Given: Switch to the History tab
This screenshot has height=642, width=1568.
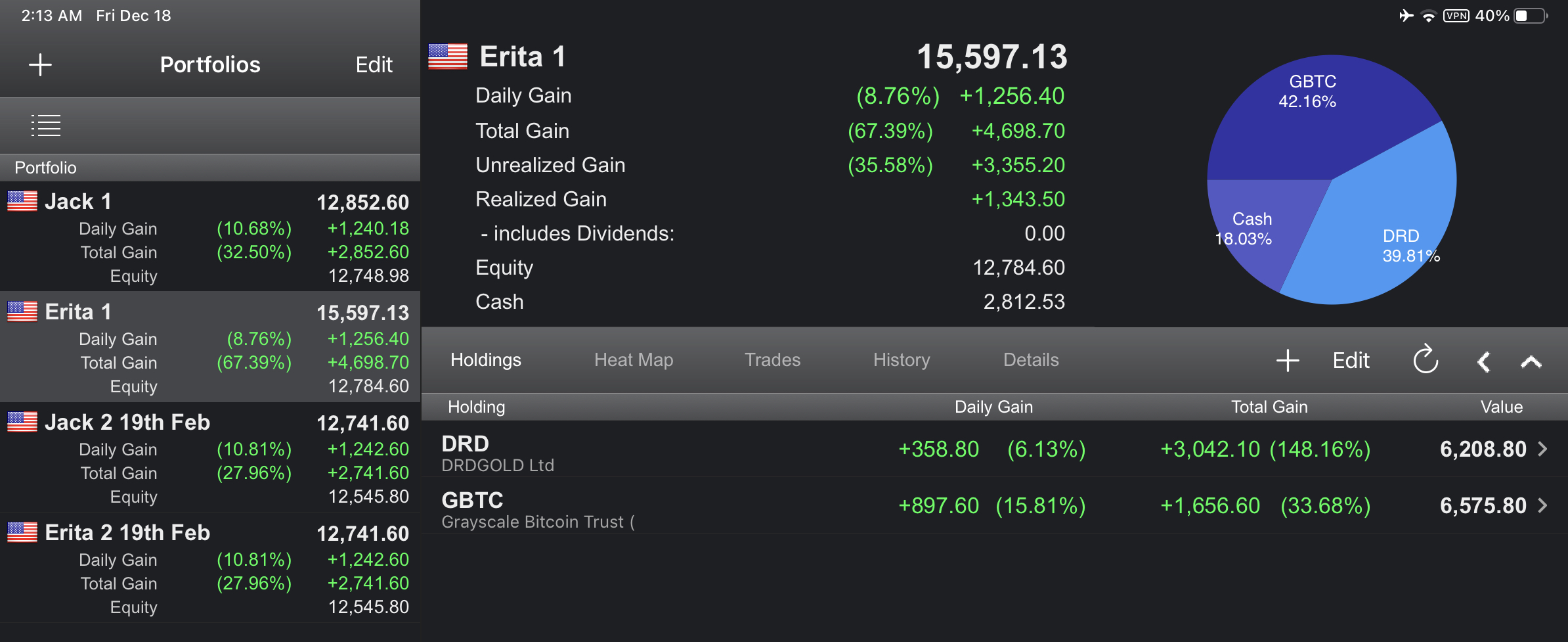Looking at the screenshot, I should (902, 360).
